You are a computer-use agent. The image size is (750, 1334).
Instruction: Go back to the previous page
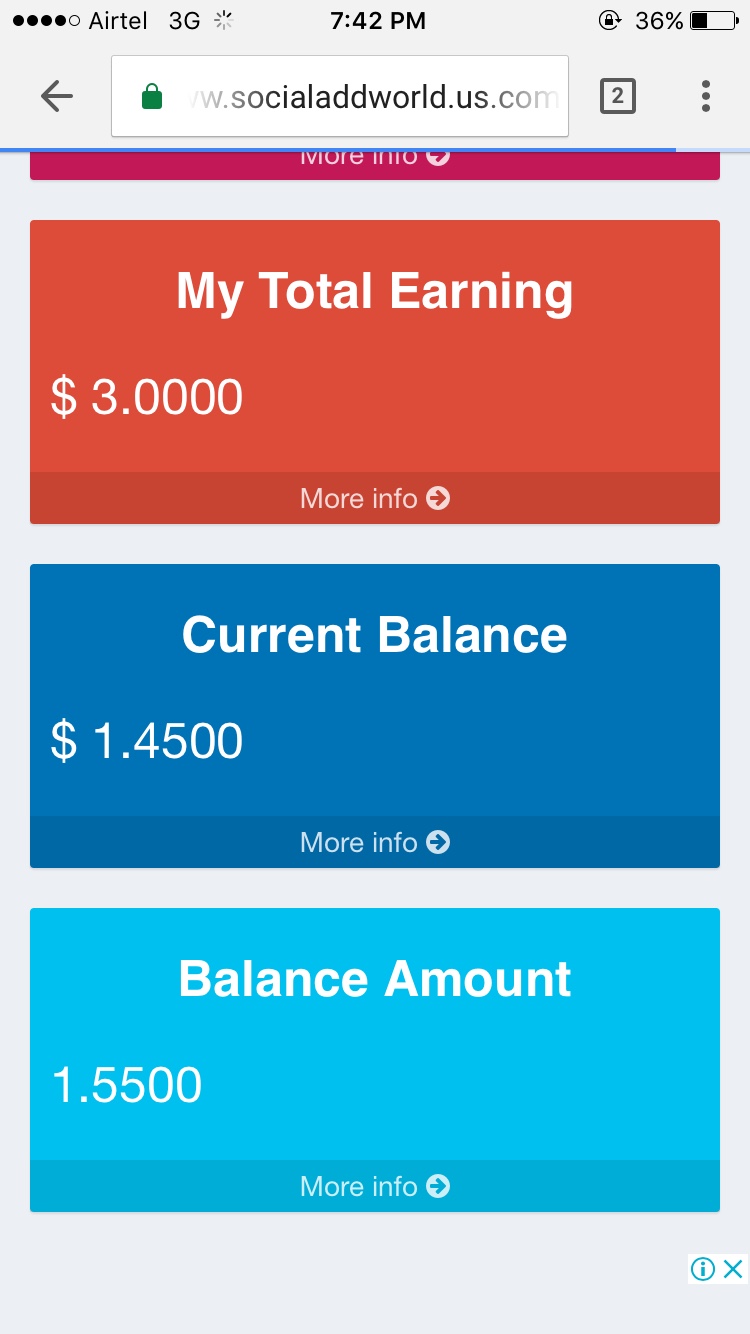pyautogui.click(x=57, y=96)
